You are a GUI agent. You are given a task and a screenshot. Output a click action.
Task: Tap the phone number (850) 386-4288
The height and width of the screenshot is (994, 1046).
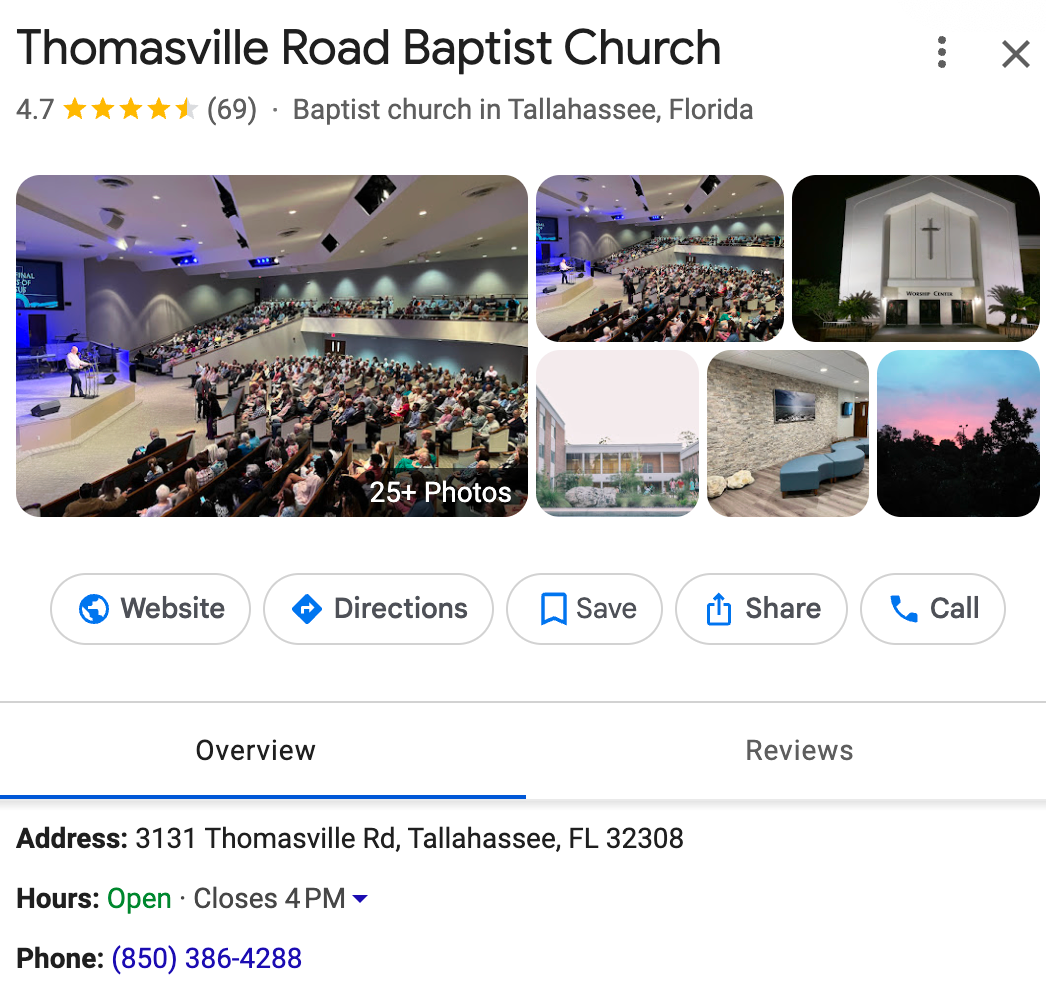(206, 959)
